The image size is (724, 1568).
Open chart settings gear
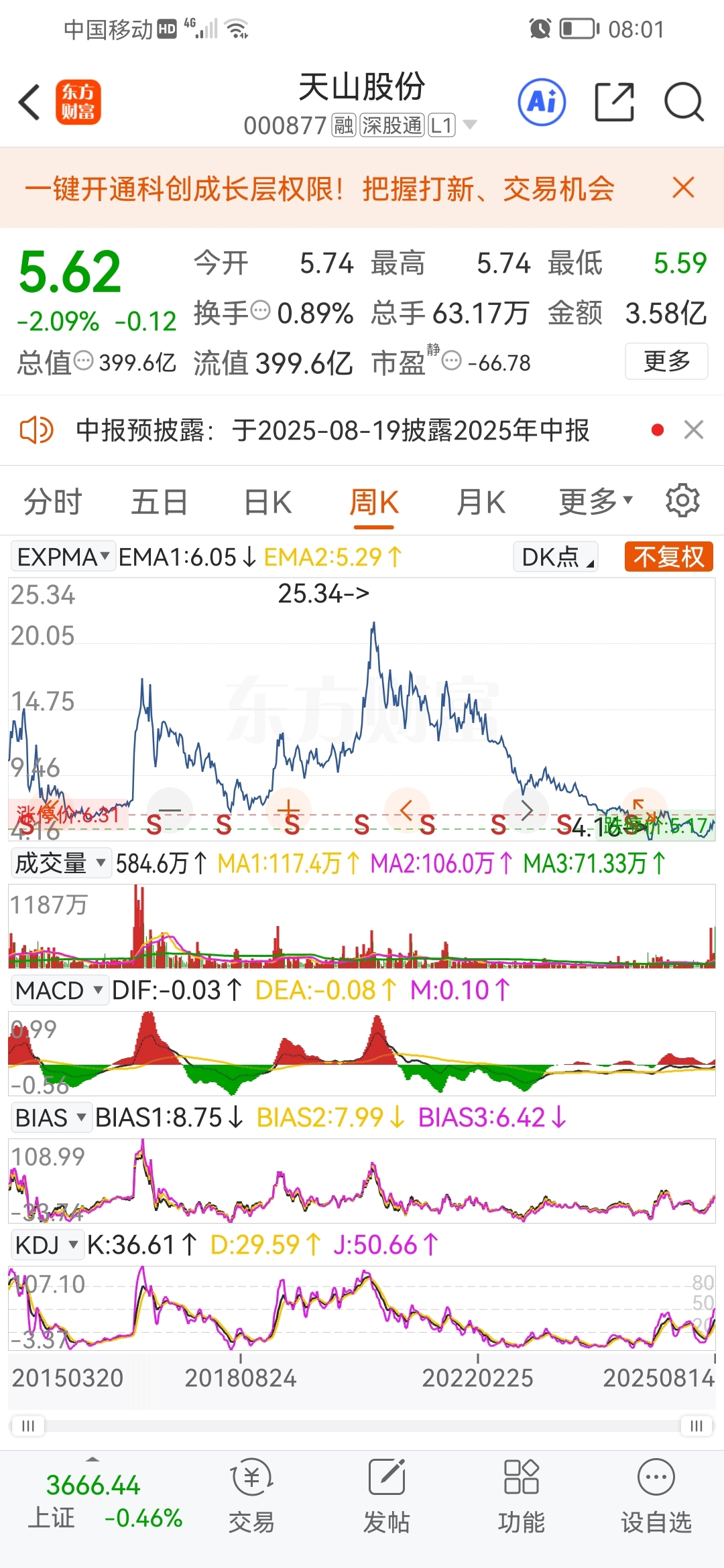pyautogui.click(x=682, y=501)
